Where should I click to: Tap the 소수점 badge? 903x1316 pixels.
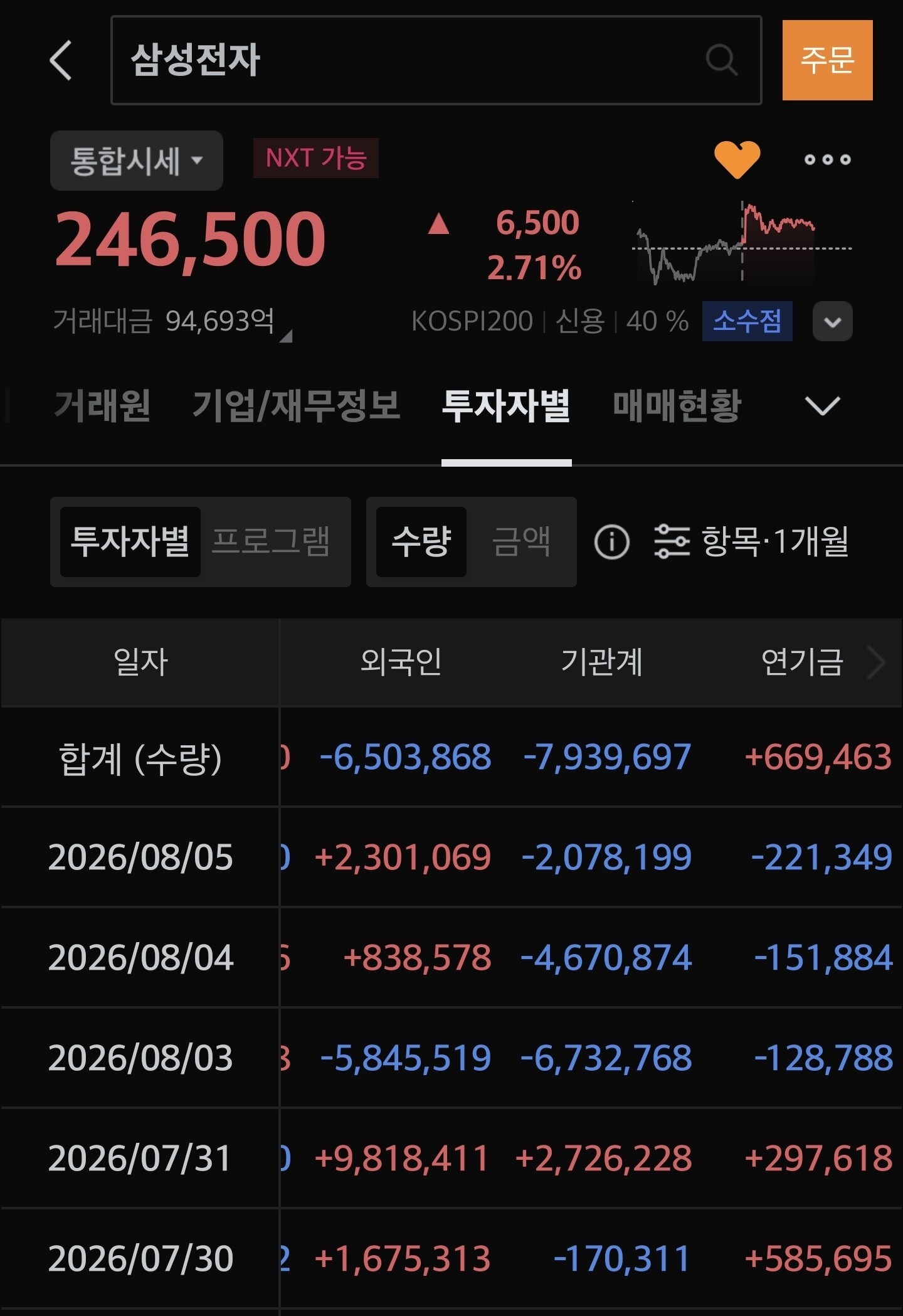[x=747, y=321]
